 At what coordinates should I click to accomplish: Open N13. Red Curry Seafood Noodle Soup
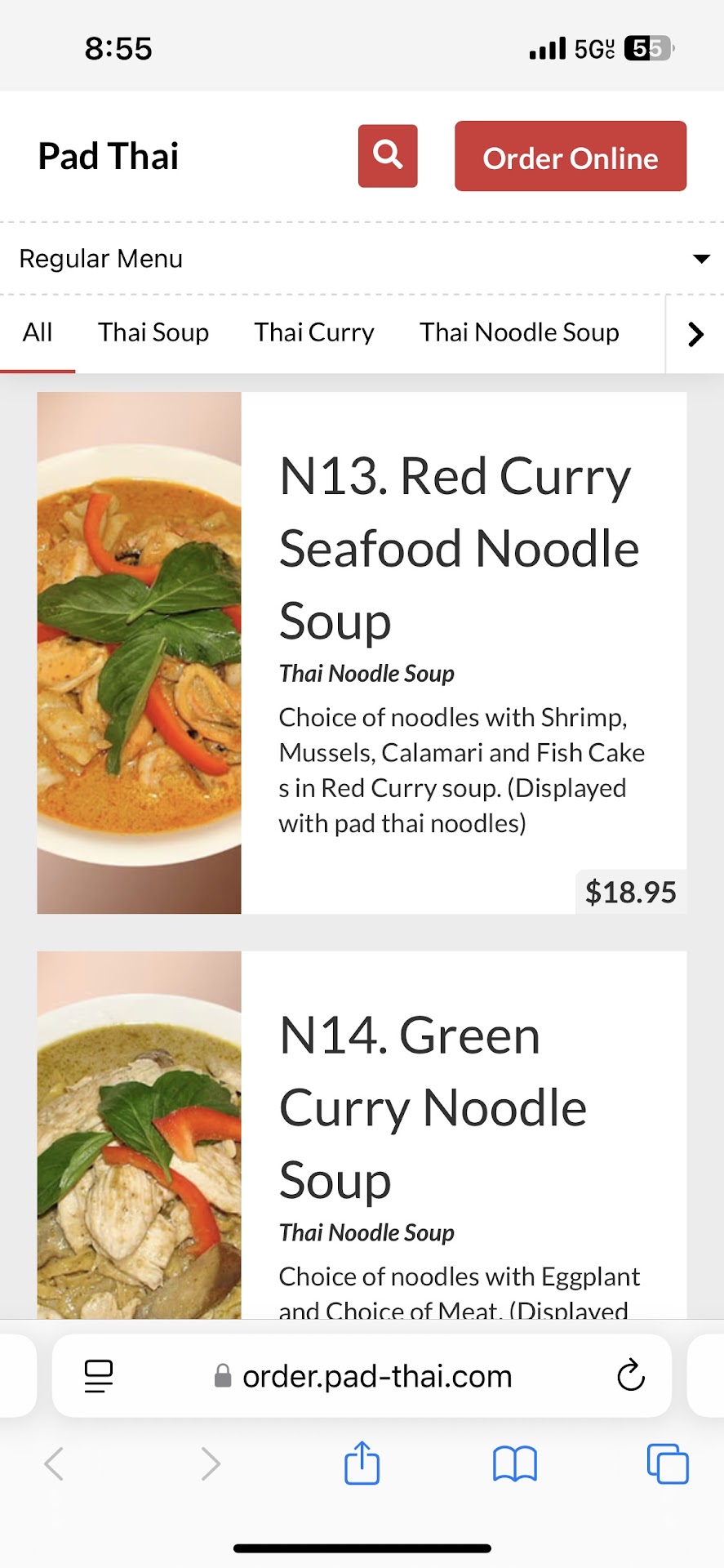tap(459, 548)
